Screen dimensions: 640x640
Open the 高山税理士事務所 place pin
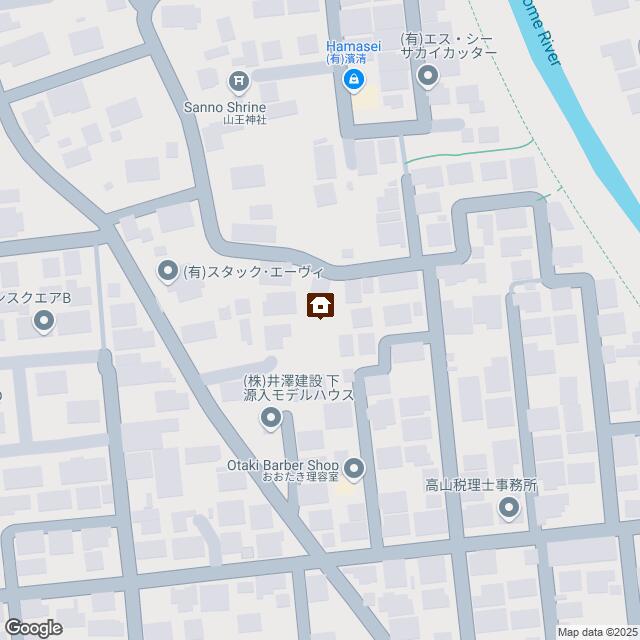click(509, 510)
